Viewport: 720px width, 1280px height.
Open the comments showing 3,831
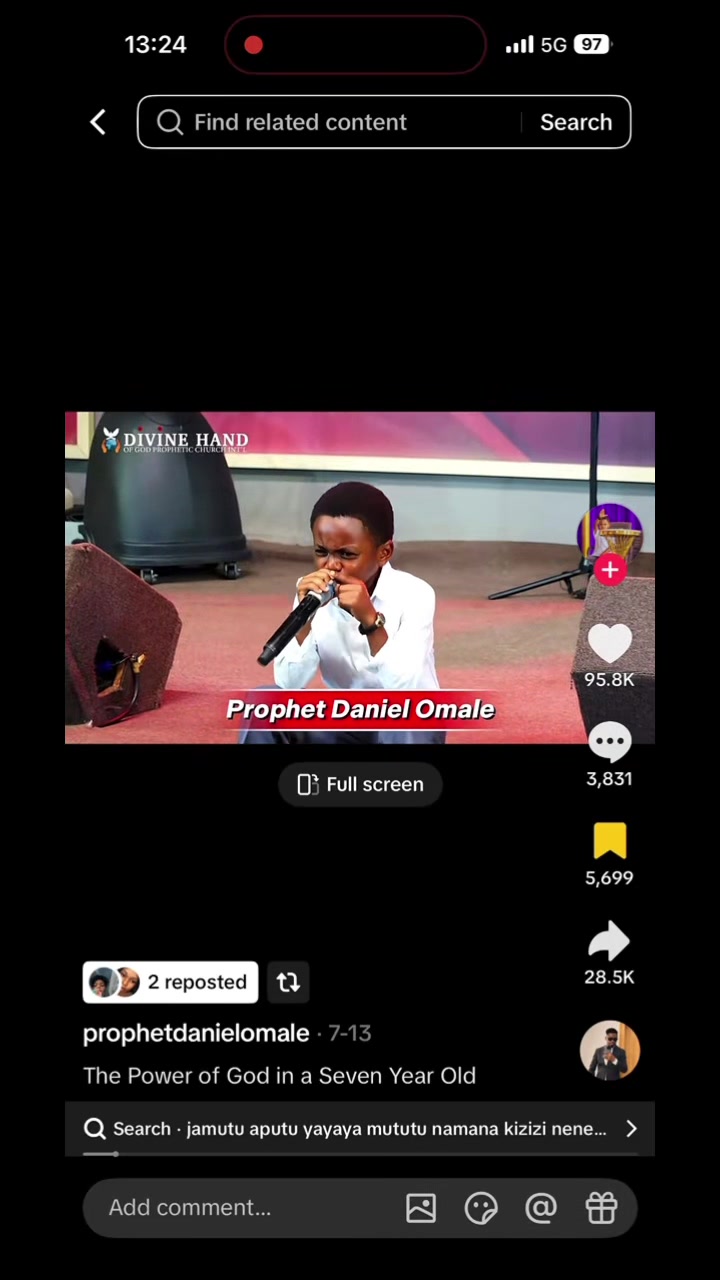click(609, 742)
